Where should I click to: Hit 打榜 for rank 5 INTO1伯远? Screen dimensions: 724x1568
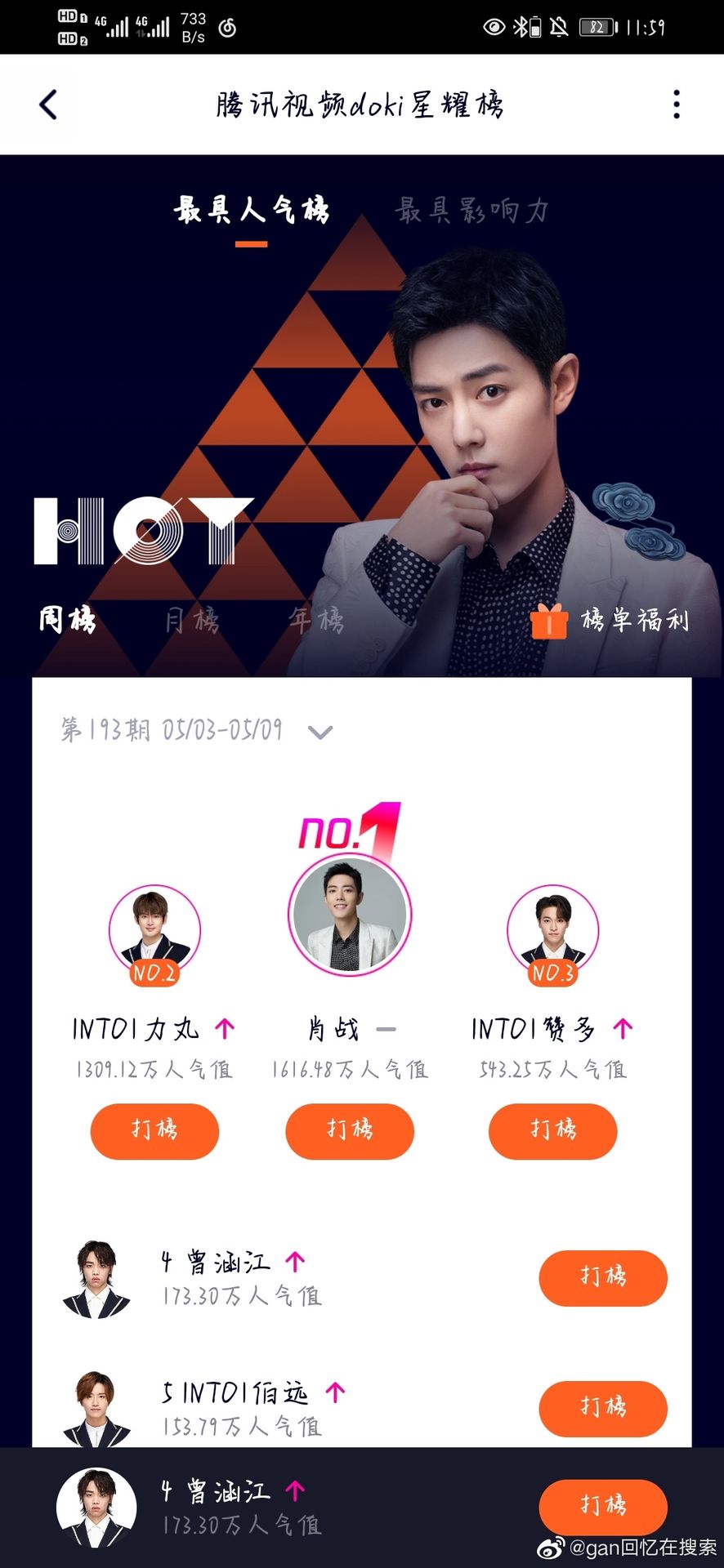pyautogui.click(x=603, y=1408)
